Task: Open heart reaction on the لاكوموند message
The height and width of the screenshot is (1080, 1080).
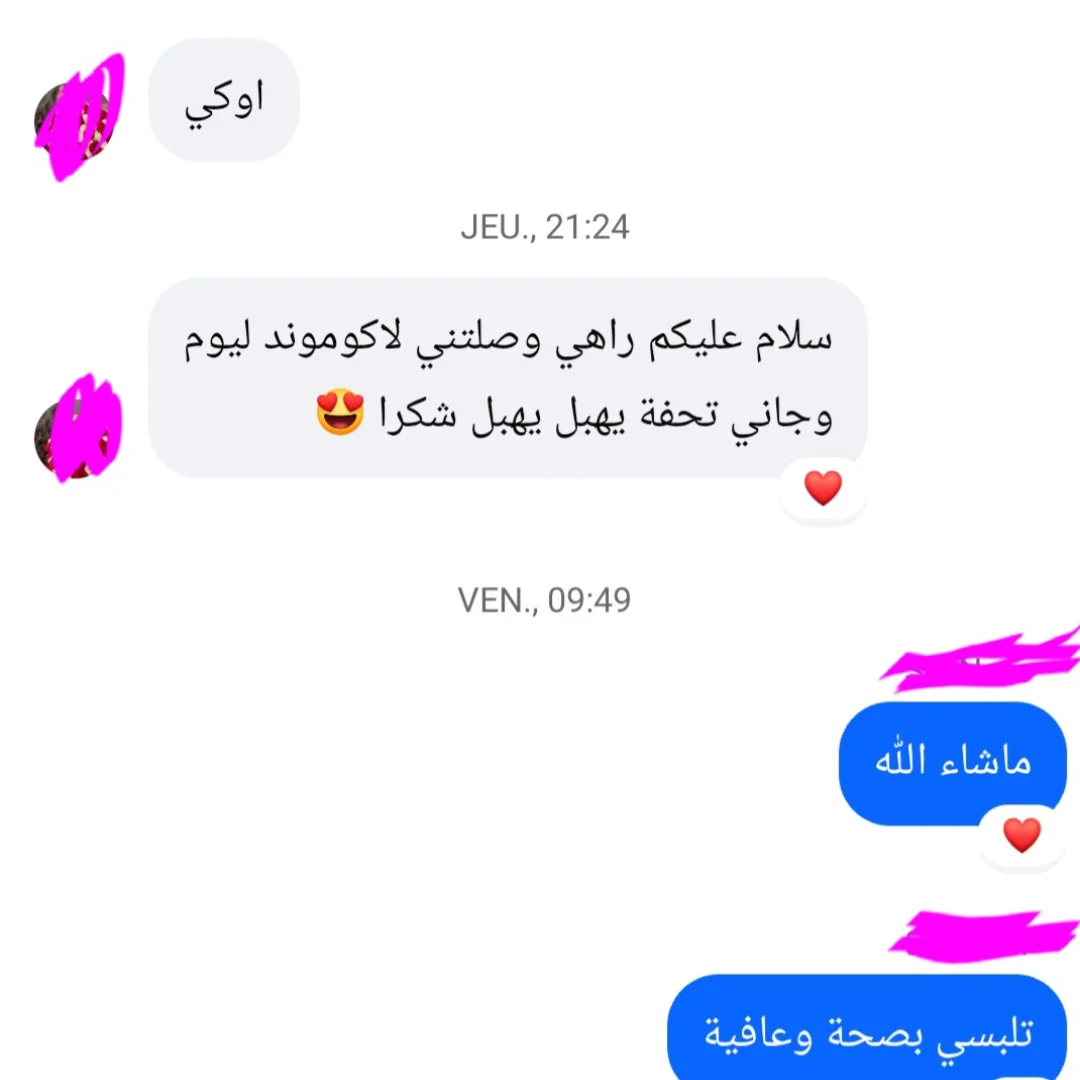Action: [823, 489]
